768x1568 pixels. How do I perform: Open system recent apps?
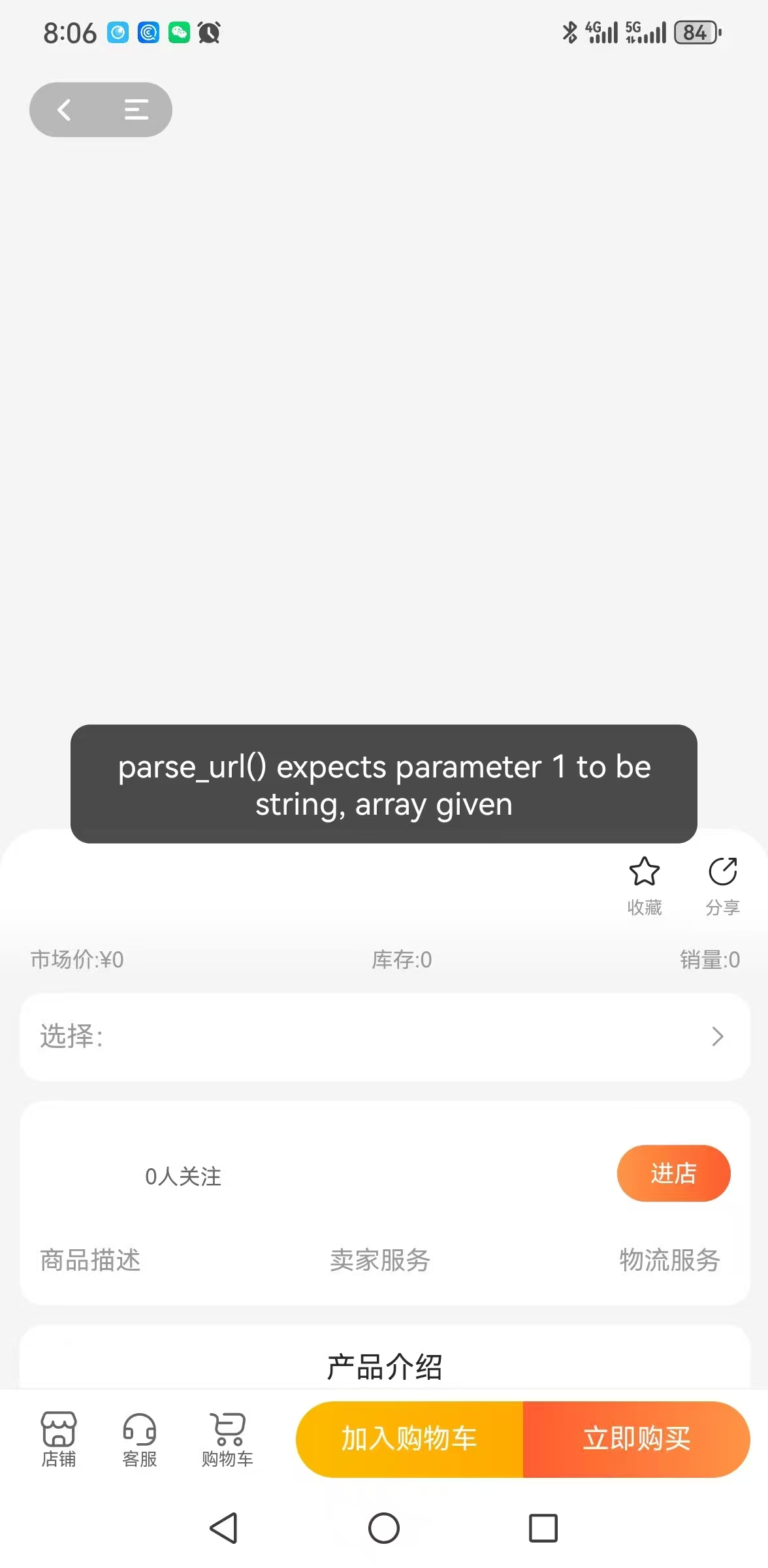543,1528
